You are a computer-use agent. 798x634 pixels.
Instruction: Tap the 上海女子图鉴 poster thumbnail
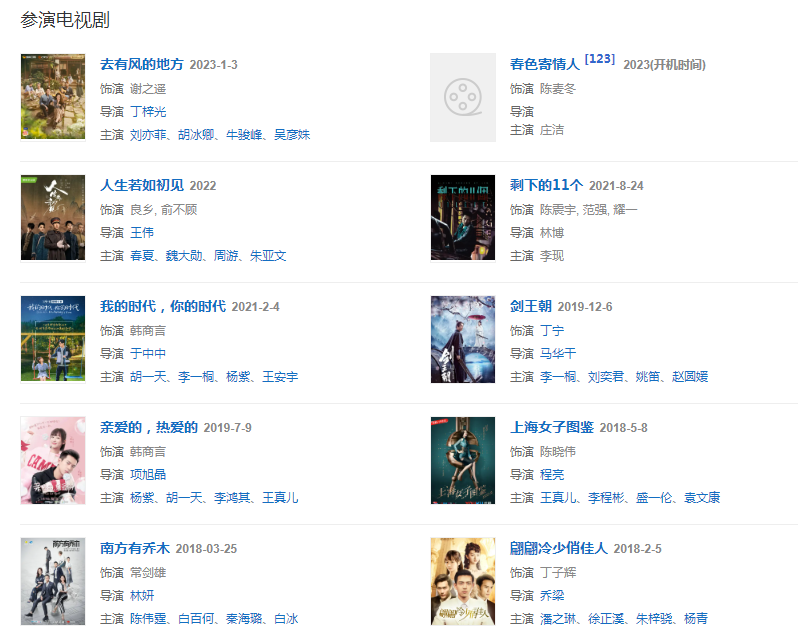(x=462, y=460)
